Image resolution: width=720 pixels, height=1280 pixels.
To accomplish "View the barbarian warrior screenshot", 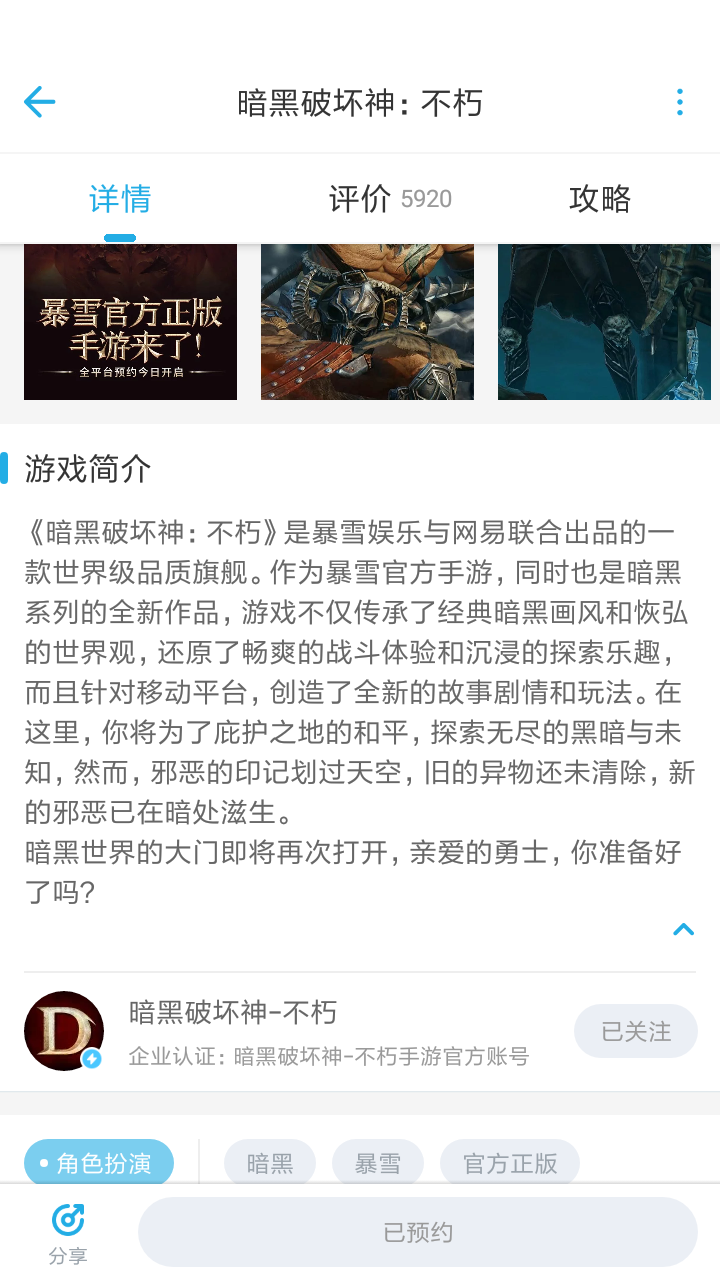I will click(367, 322).
